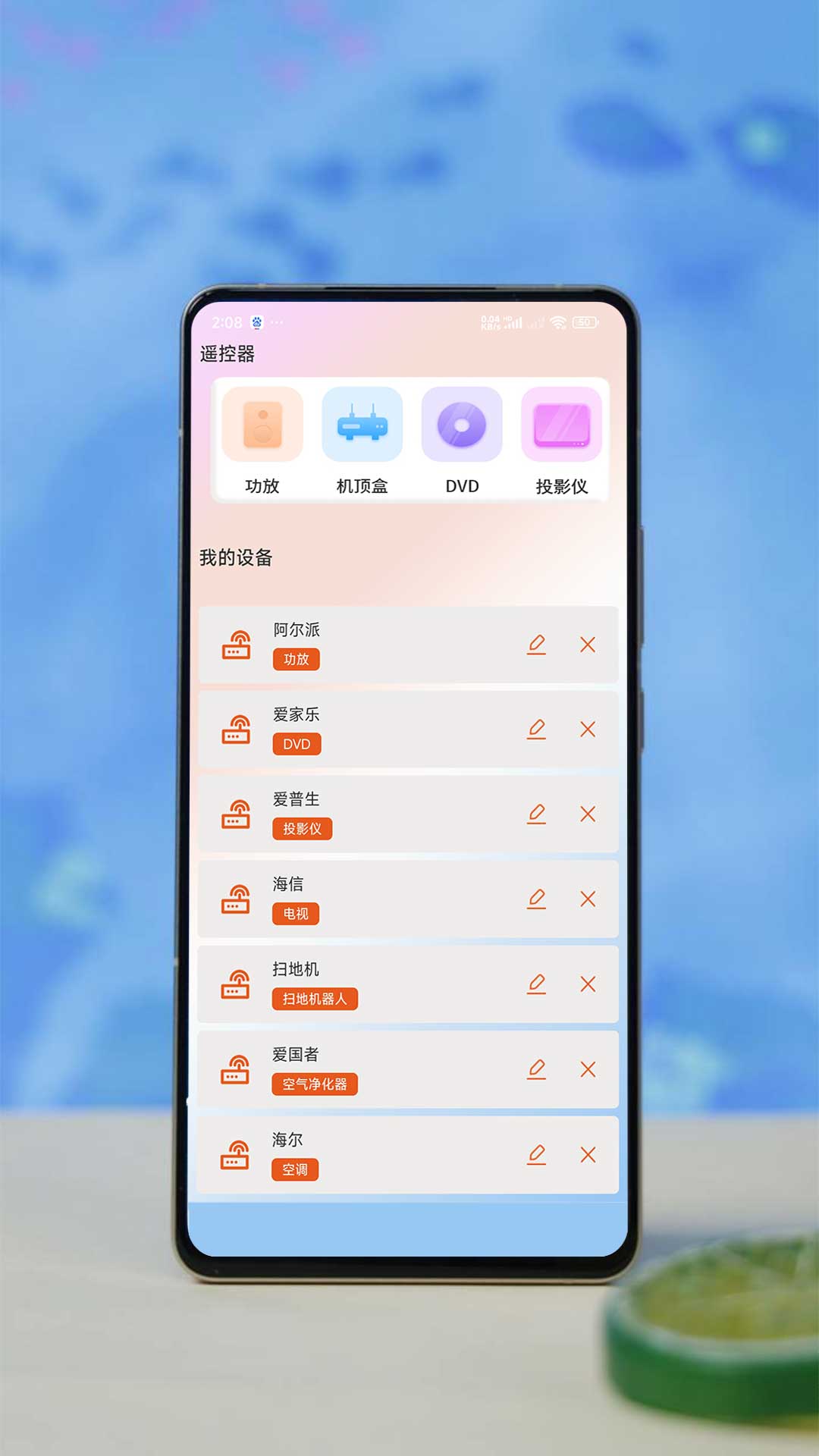Screen dimensions: 819x1456
Task: Delete the 海尔 air conditioner device
Action: [588, 1156]
